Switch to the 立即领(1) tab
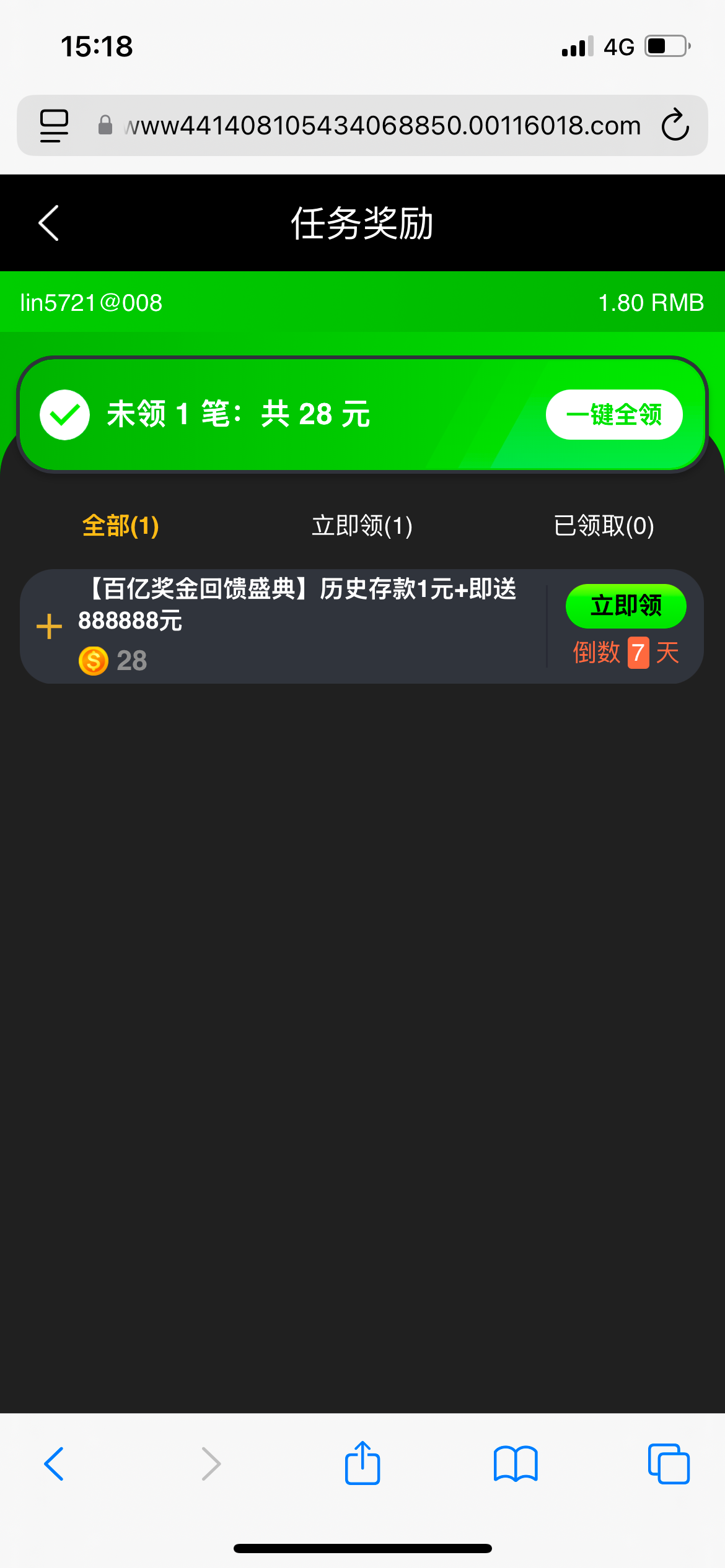Viewport: 725px width, 1568px height. [362, 526]
